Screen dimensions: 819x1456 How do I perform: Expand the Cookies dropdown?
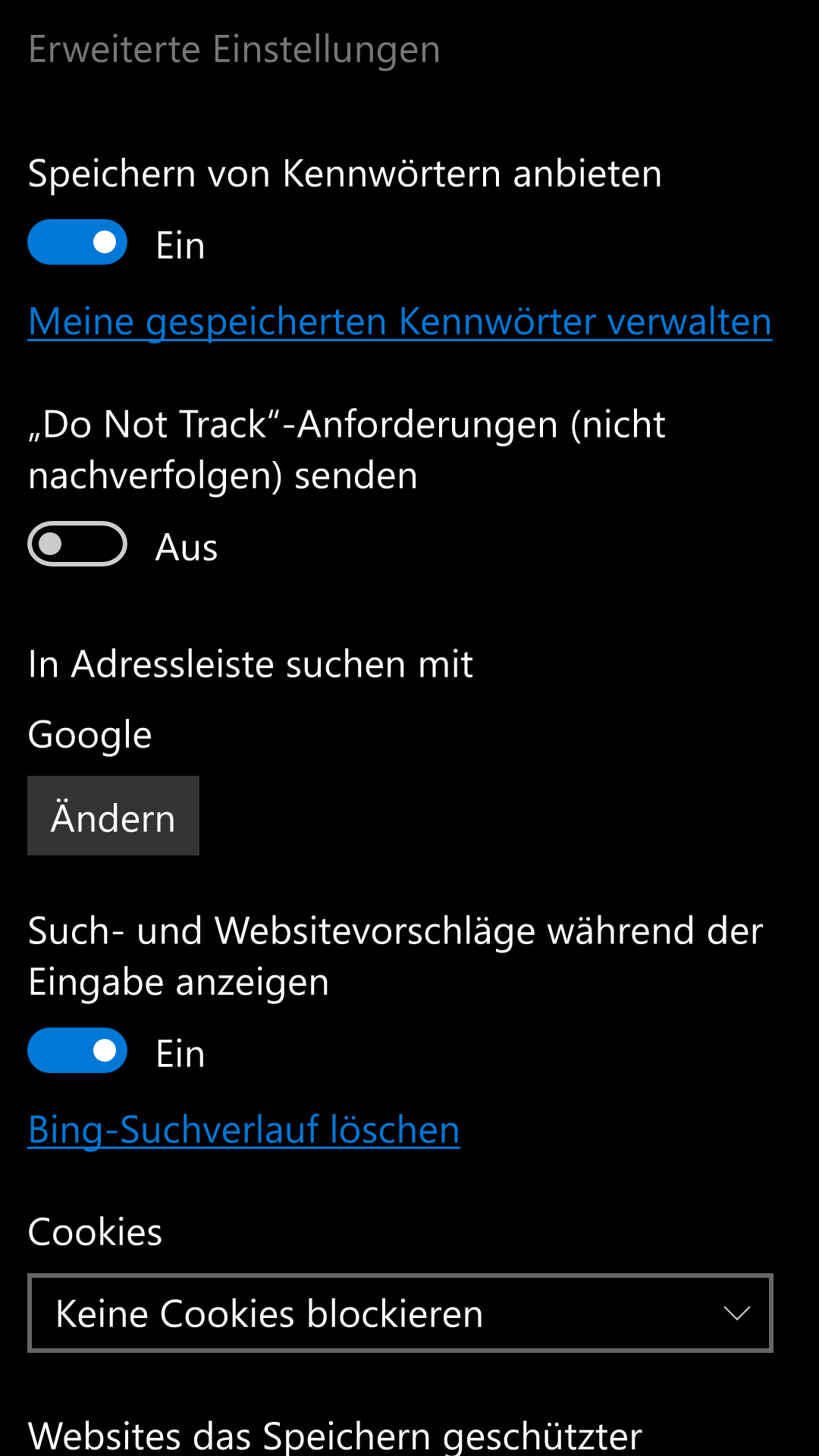(x=400, y=1313)
